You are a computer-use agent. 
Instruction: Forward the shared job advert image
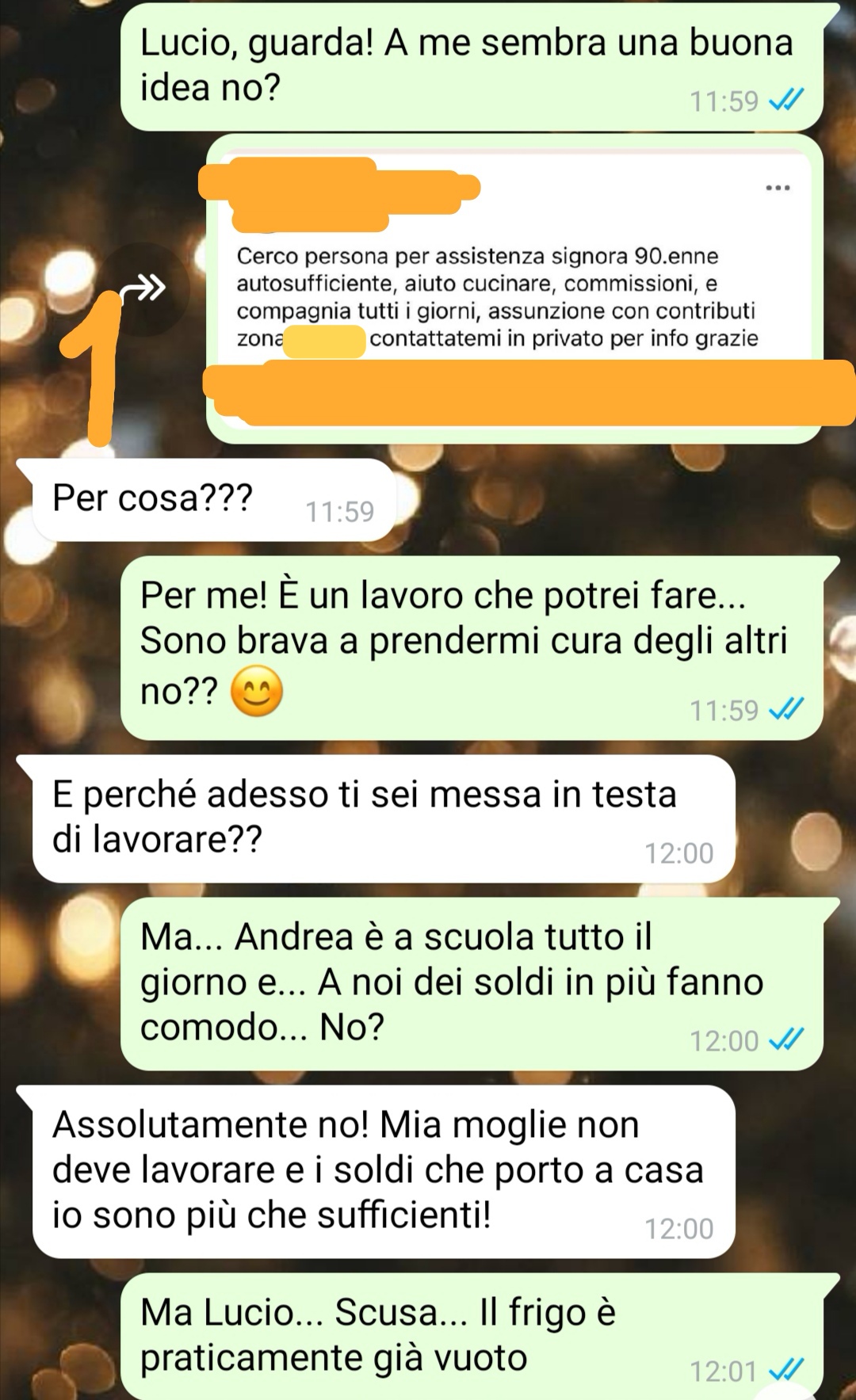coord(145,287)
